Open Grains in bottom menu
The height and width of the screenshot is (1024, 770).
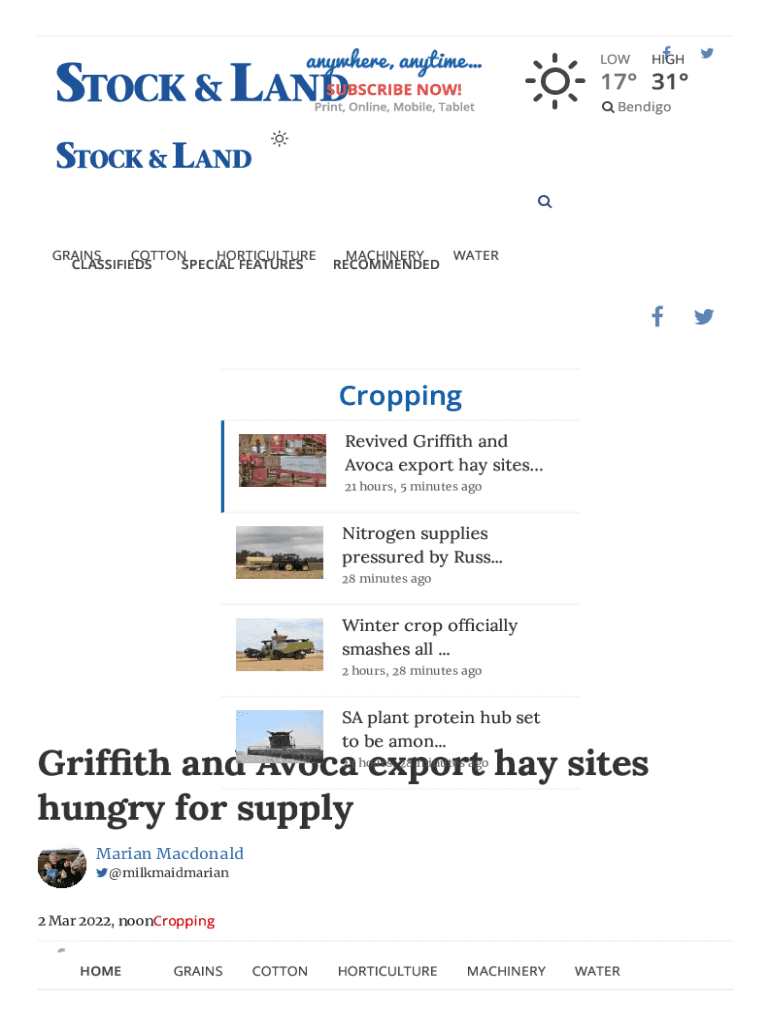198,971
